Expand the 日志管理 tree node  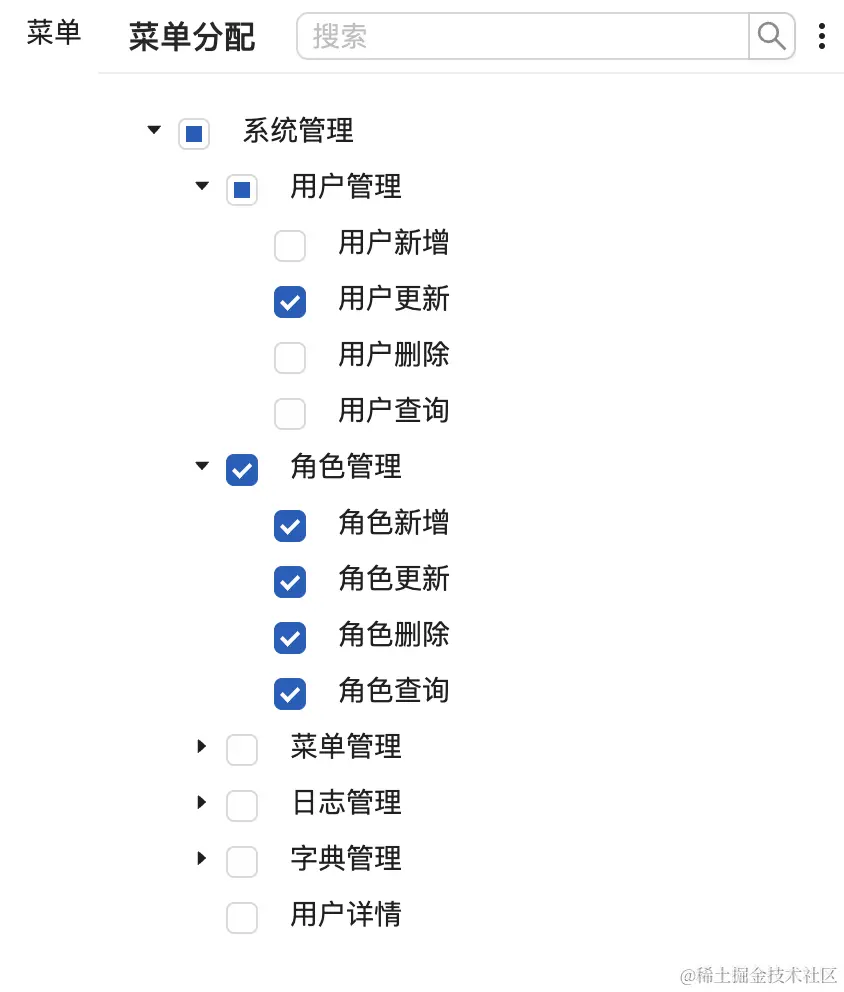click(202, 802)
